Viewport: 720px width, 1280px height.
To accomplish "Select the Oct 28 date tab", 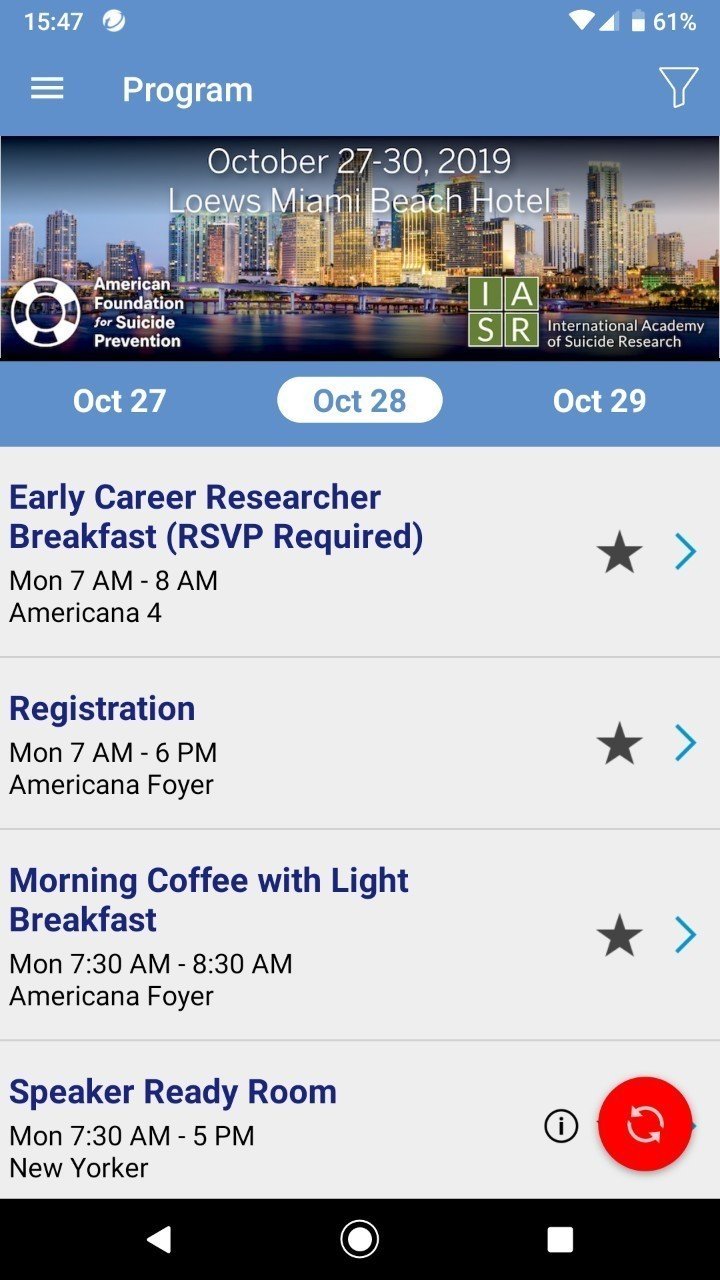I will pyautogui.click(x=360, y=401).
